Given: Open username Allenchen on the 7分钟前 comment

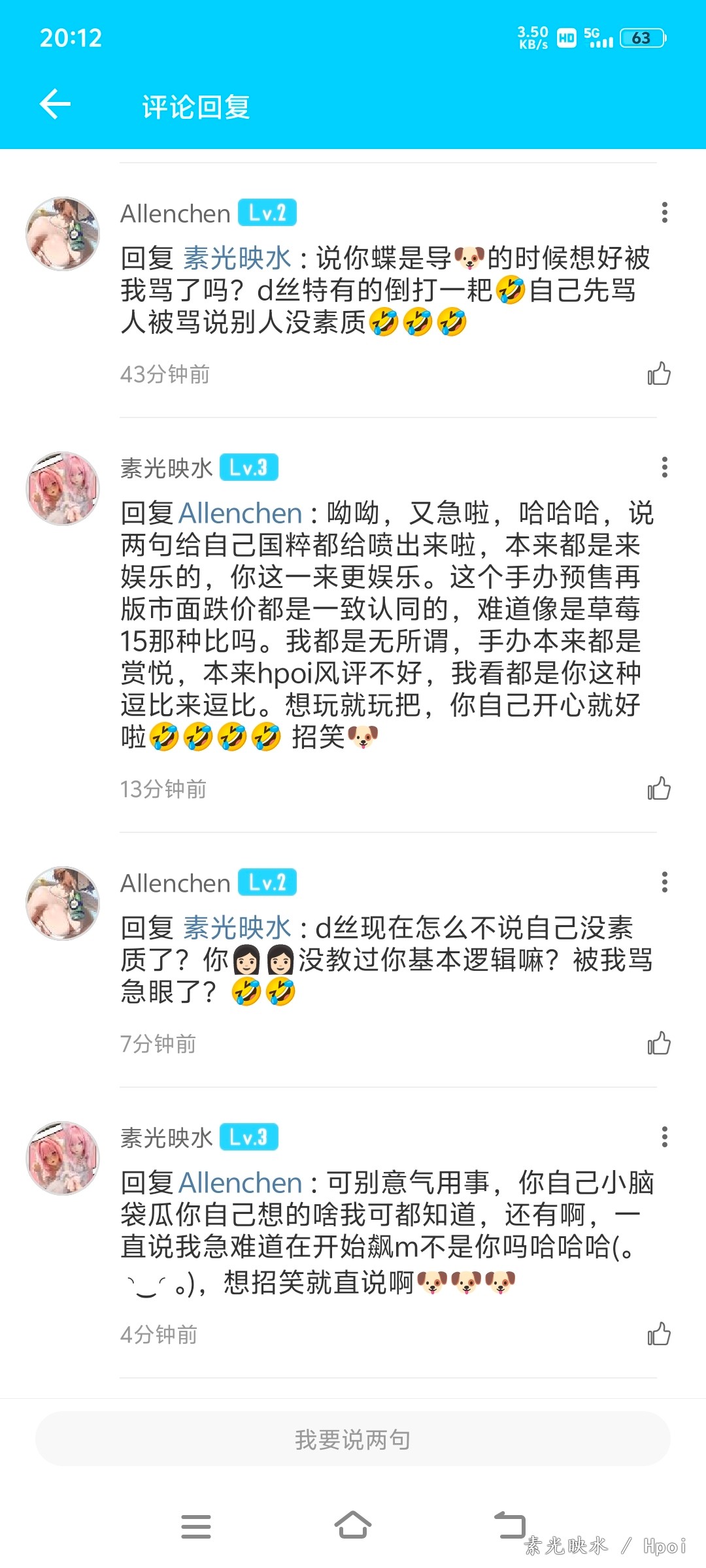Looking at the screenshot, I should pyautogui.click(x=175, y=883).
